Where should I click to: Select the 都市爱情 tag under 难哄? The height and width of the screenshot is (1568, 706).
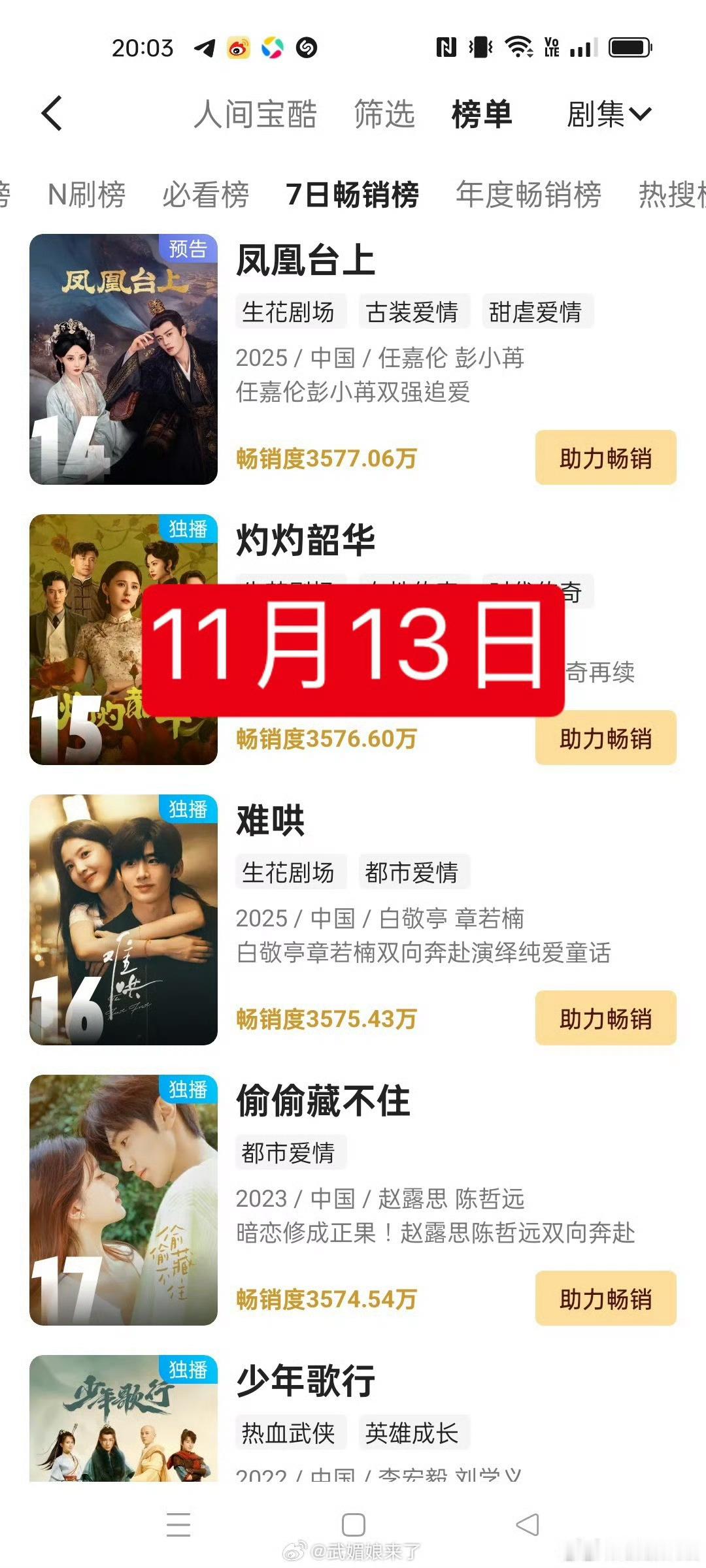[414, 872]
